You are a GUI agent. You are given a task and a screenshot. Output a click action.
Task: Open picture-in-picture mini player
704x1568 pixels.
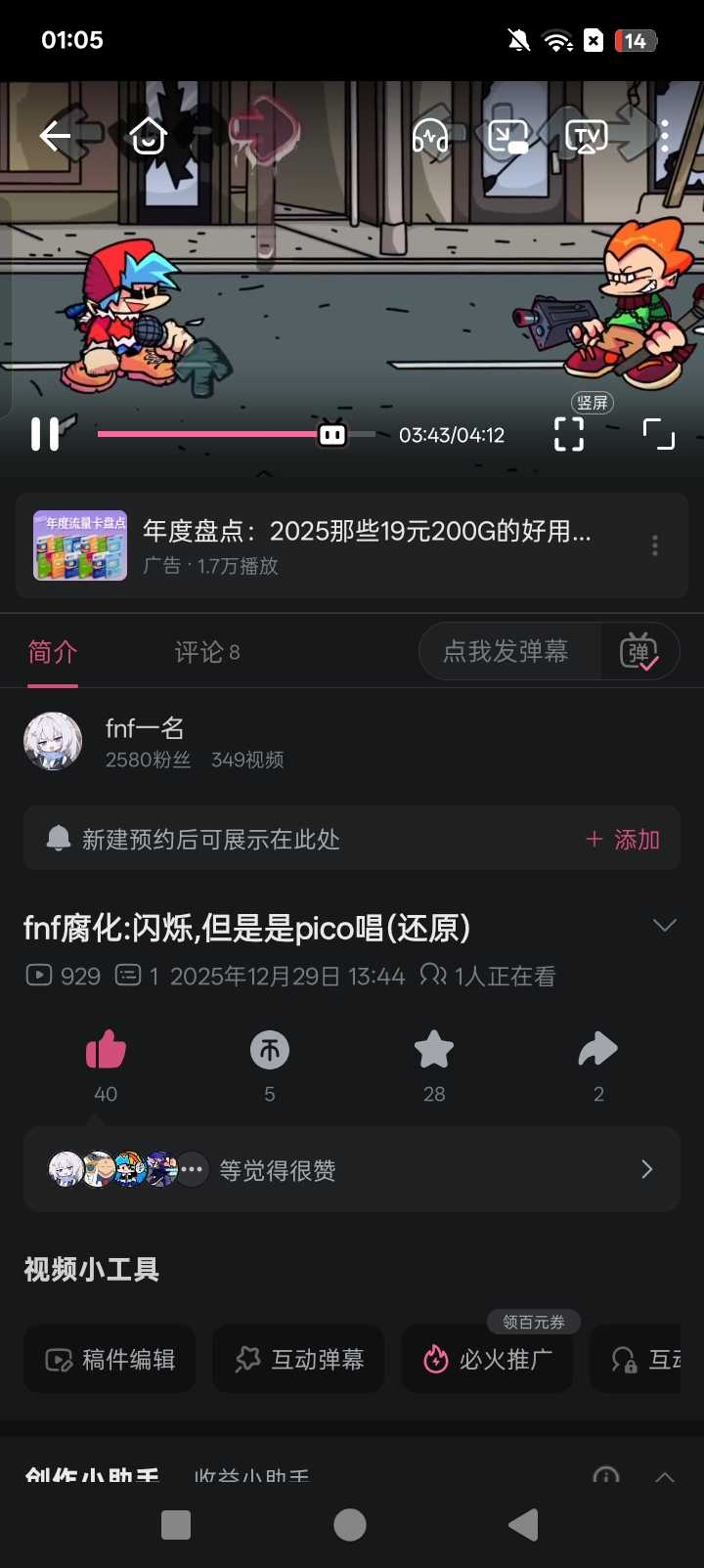click(x=508, y=136)
